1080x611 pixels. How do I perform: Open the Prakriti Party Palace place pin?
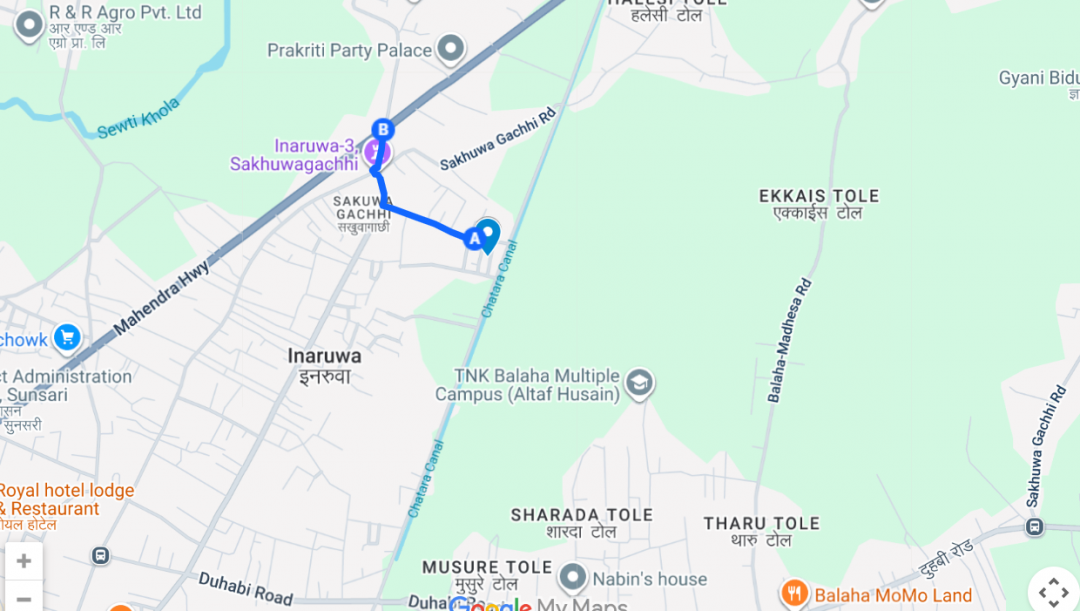point(453,48)
